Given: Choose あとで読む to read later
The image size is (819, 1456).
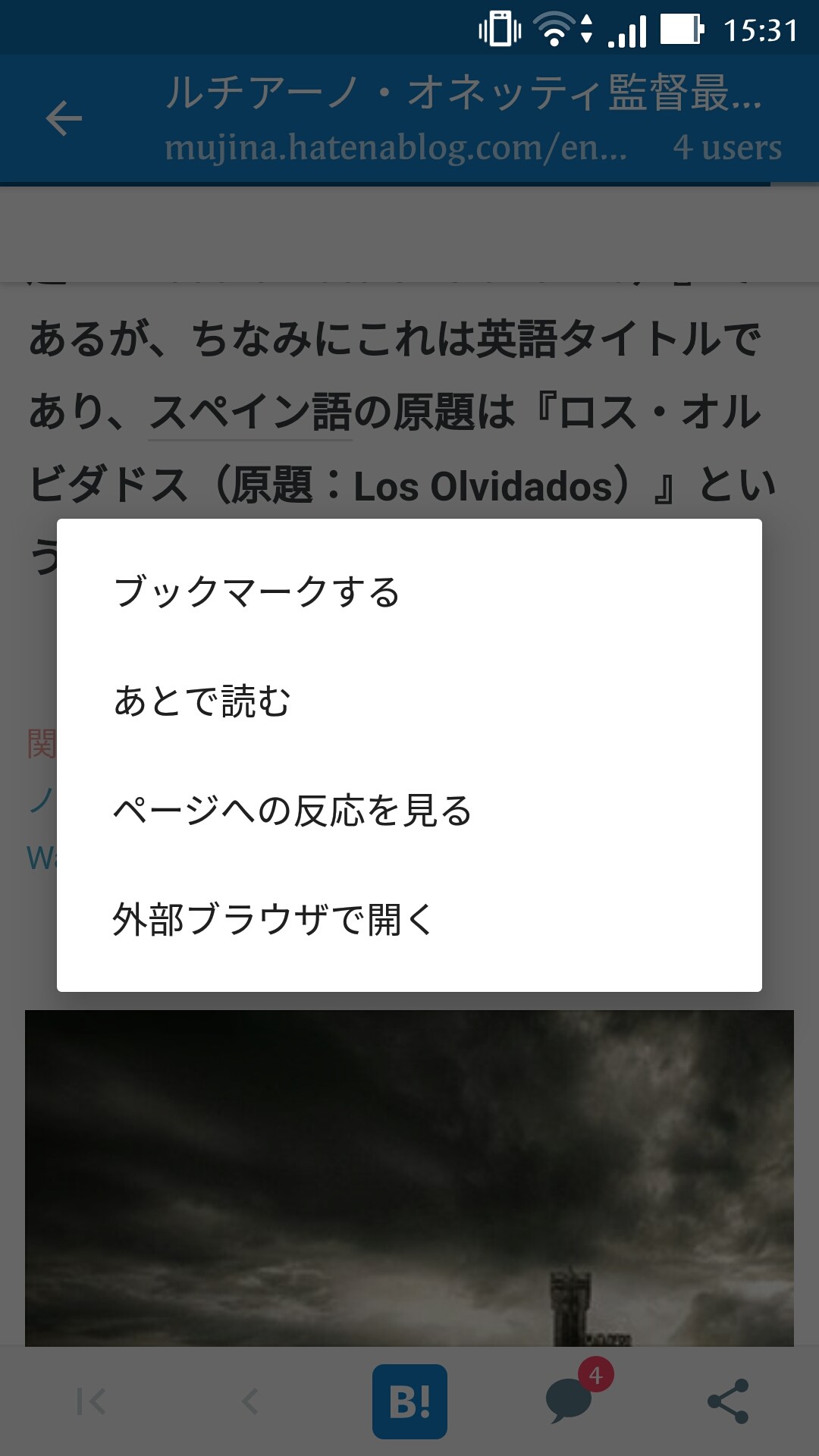Looking at the screenshot, I should (409, 701).
